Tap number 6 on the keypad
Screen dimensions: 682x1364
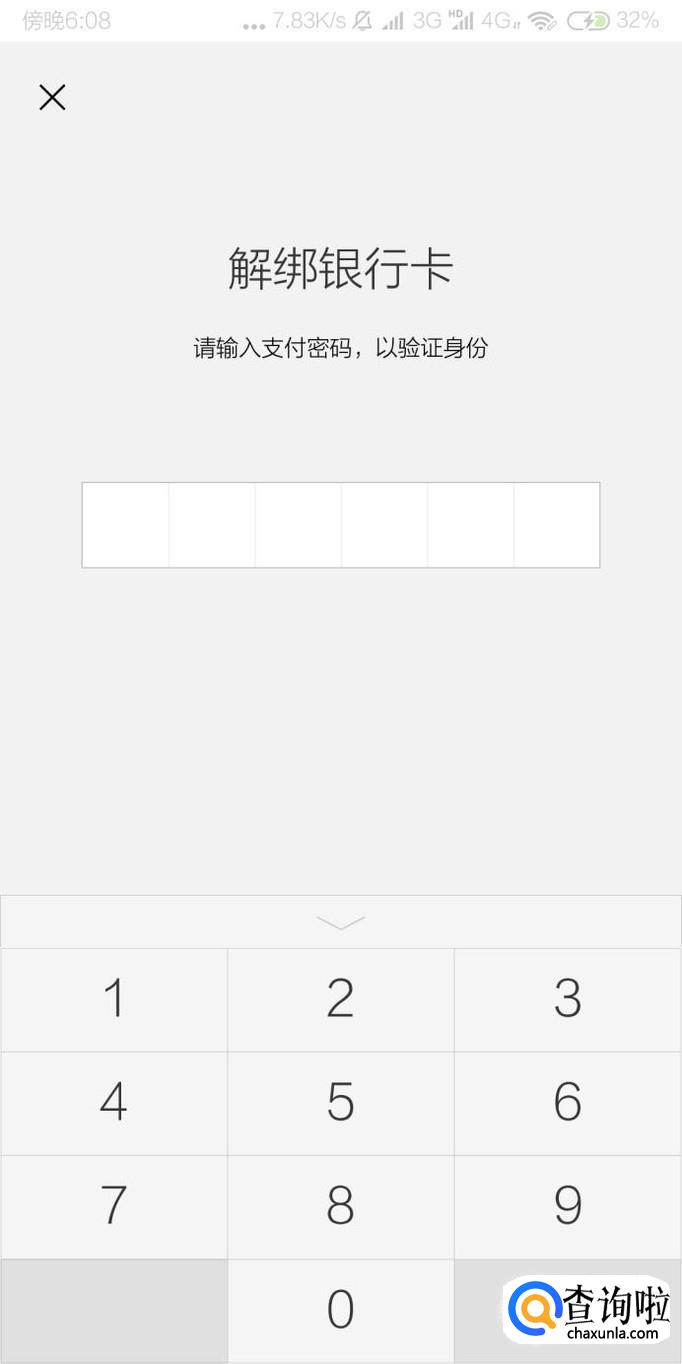567,1103
